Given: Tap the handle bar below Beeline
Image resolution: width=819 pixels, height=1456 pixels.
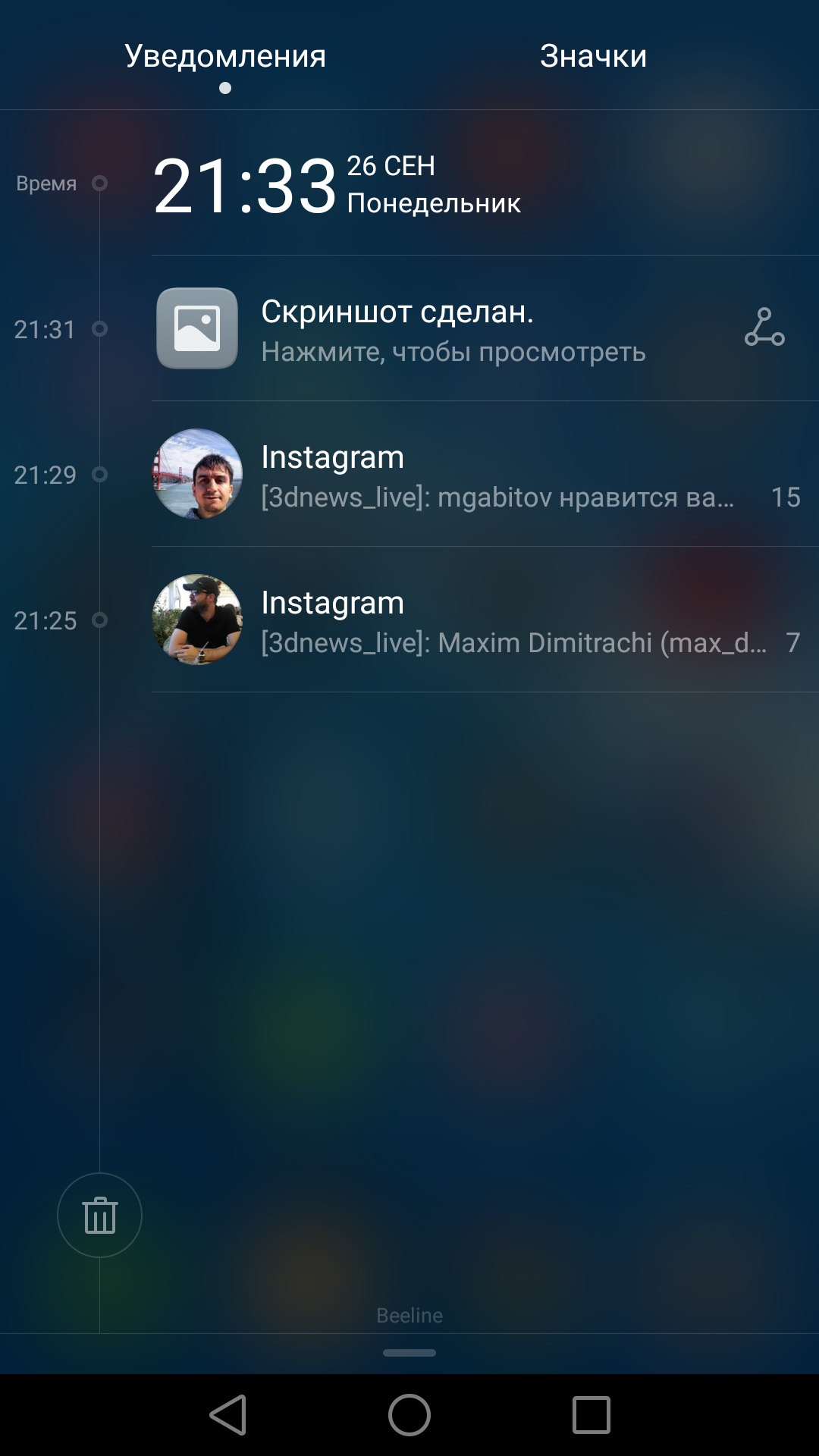Looking at the screenshot, I should pyautogui.click(x=409, y=1353).
